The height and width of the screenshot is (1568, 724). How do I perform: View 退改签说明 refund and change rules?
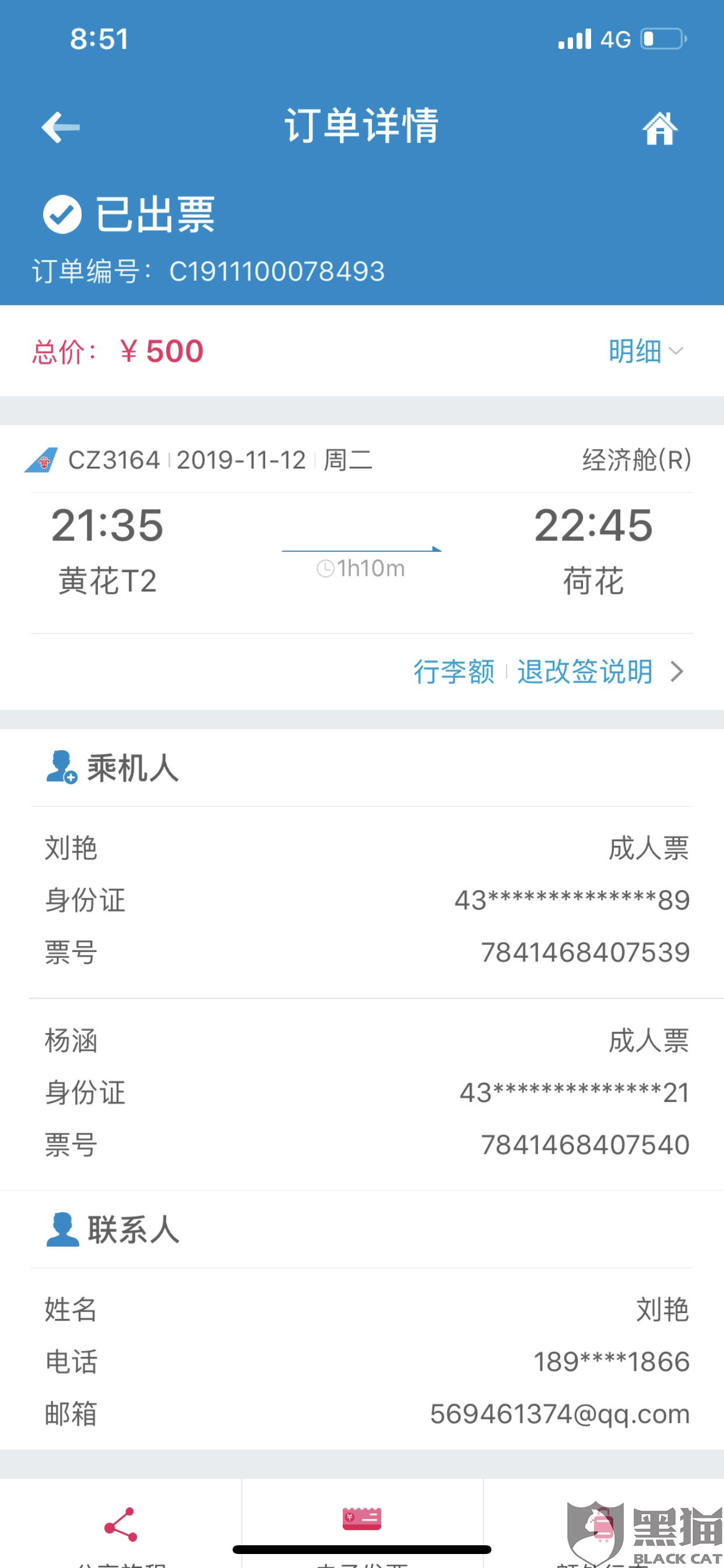pyautogui.click(x=585, y=672)
